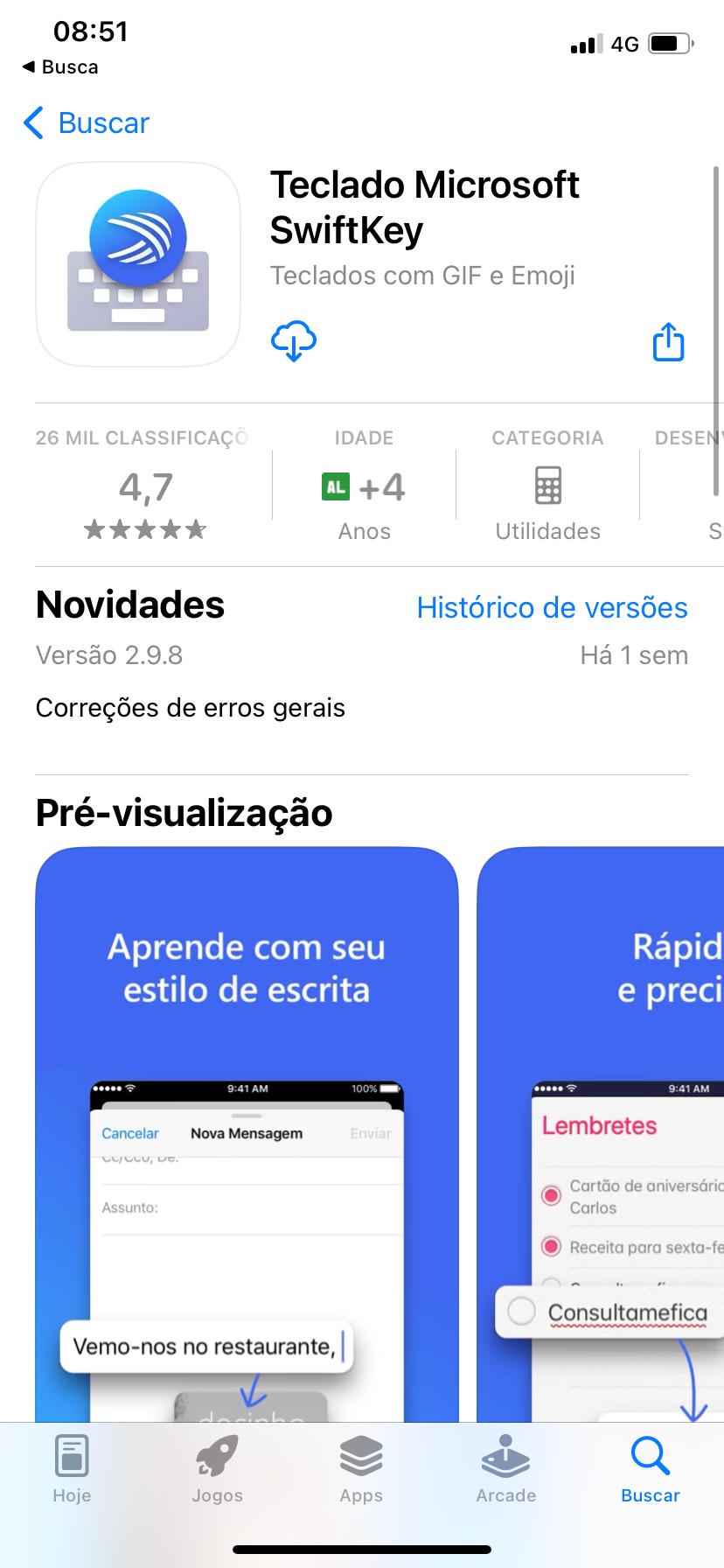View the 4,7 ratings section
Image resolution: width=724 pixels, height=1568 pixels.
click(x=146, y=486)
